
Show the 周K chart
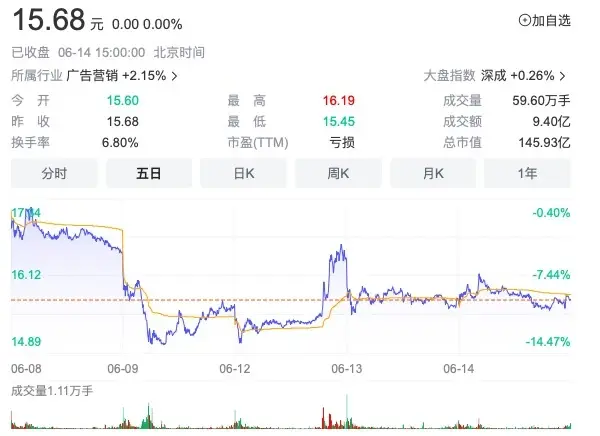(338, 173)
